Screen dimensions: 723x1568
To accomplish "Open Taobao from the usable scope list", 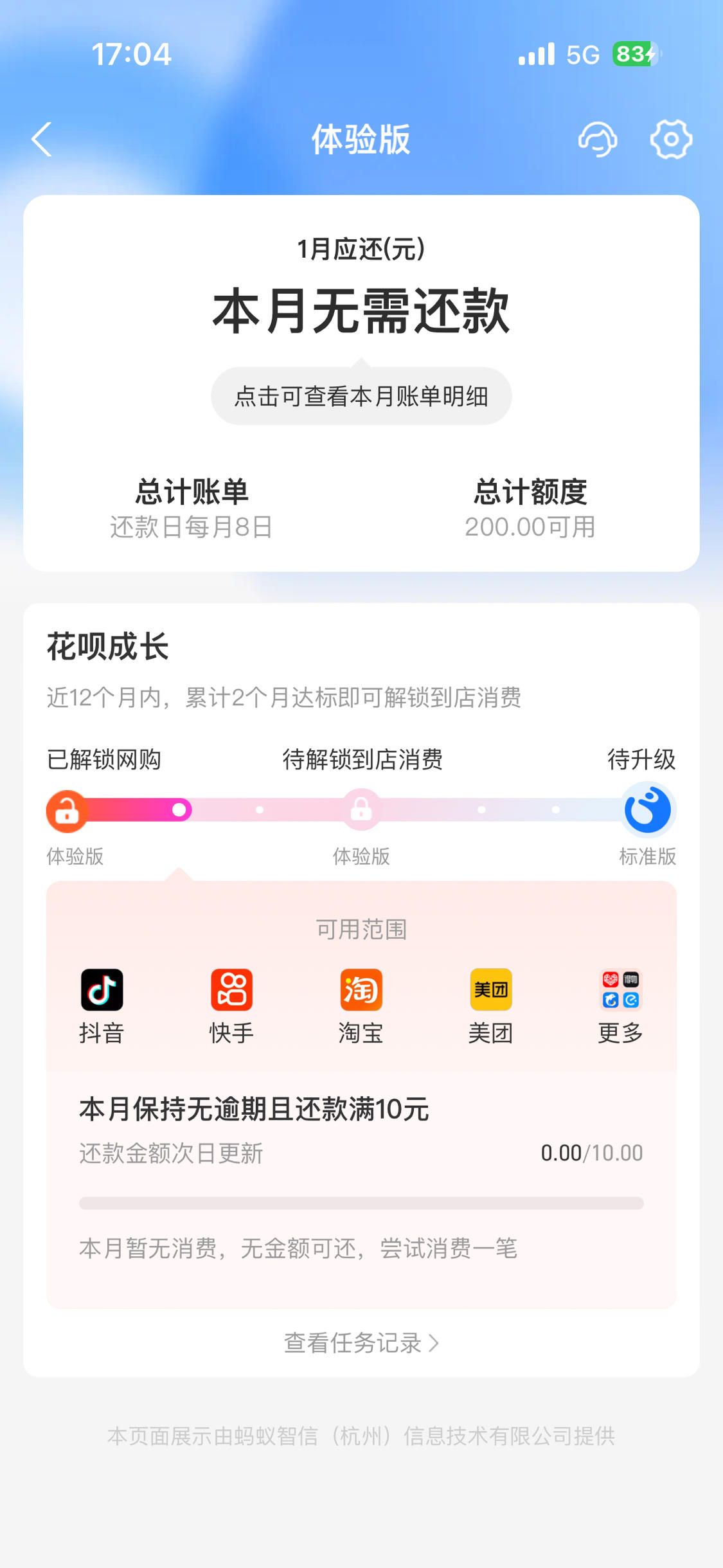I will click(x=361, y=991).
